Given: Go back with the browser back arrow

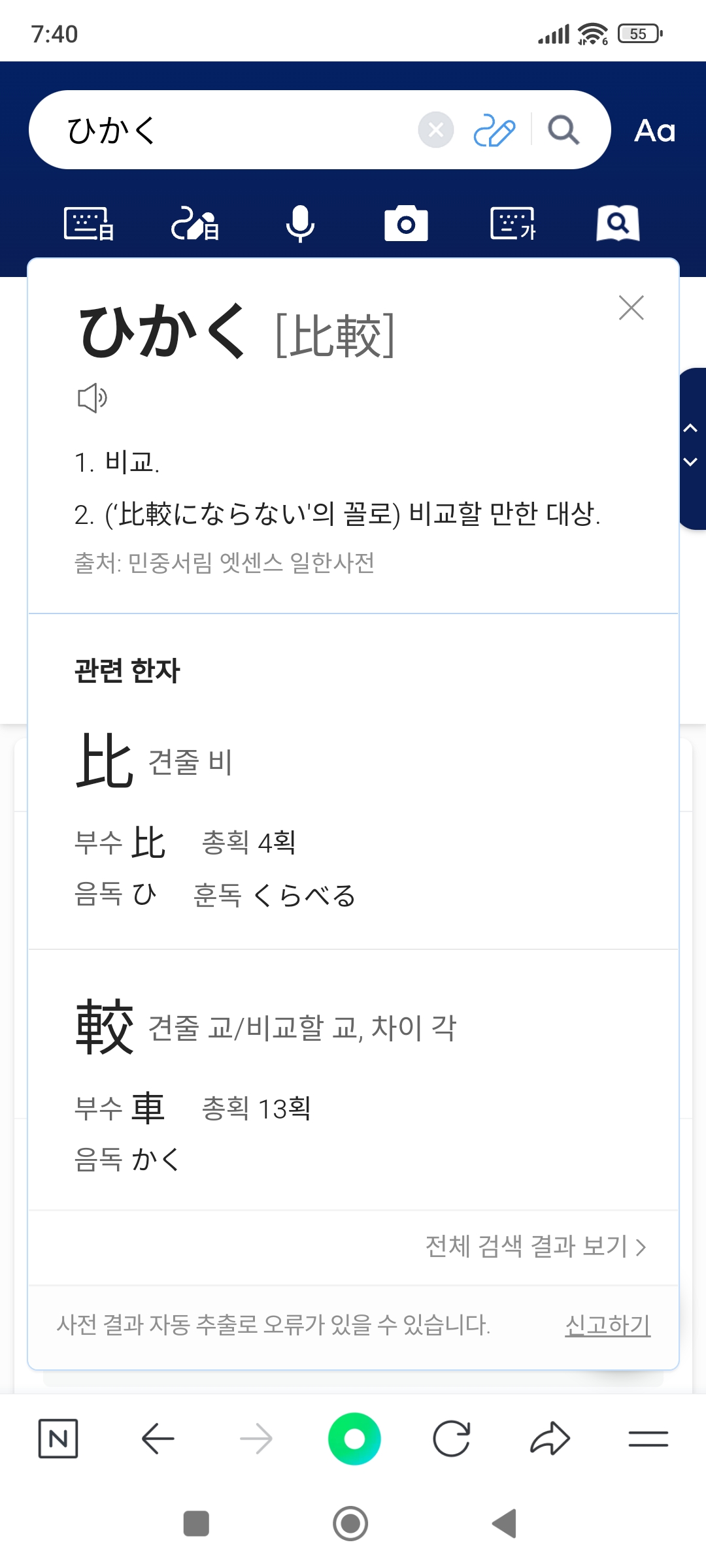Looking at the screenshot, I should (158, 1439).
